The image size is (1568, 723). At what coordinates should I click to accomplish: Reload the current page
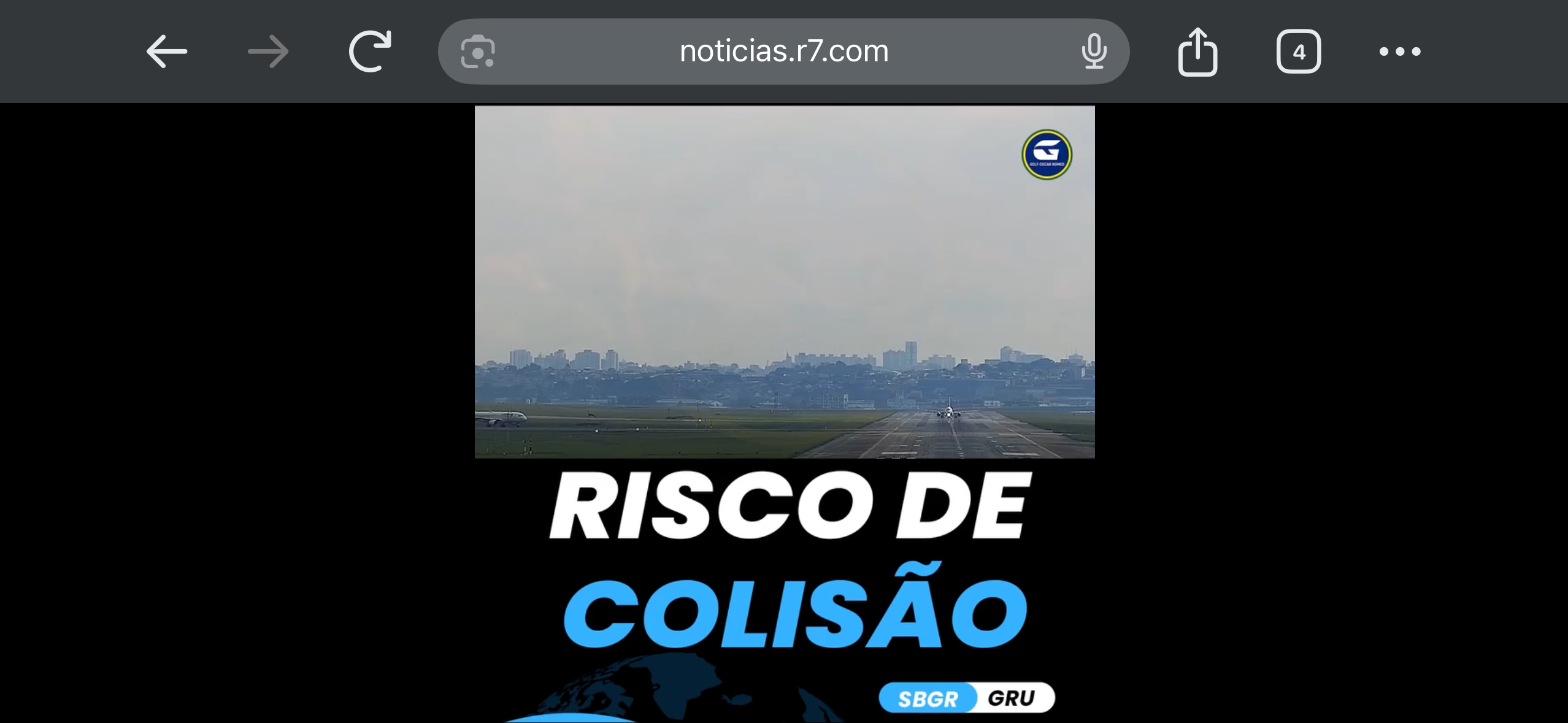tap(370, 52)
